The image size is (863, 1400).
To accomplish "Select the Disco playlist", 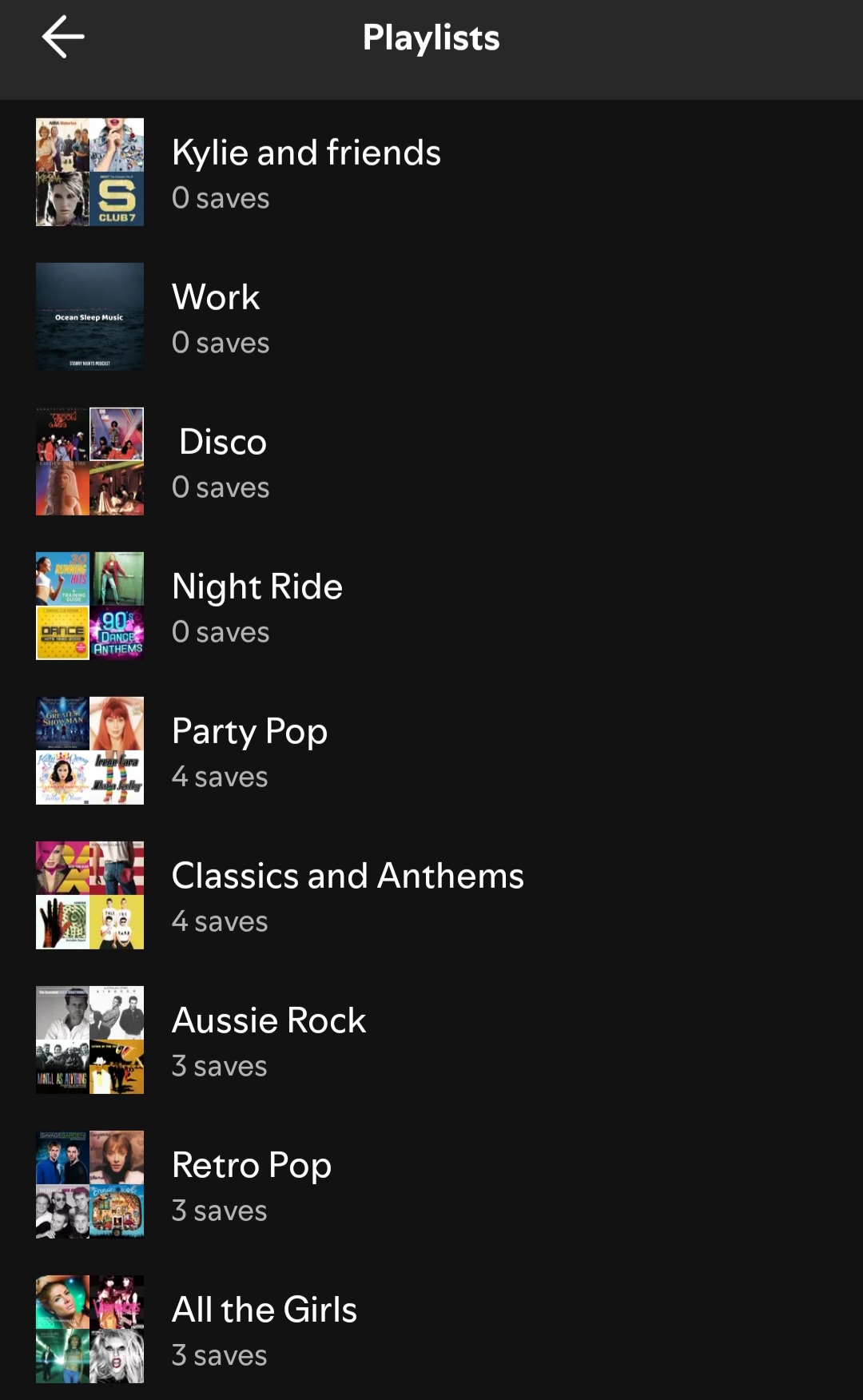I will [222, 461].
